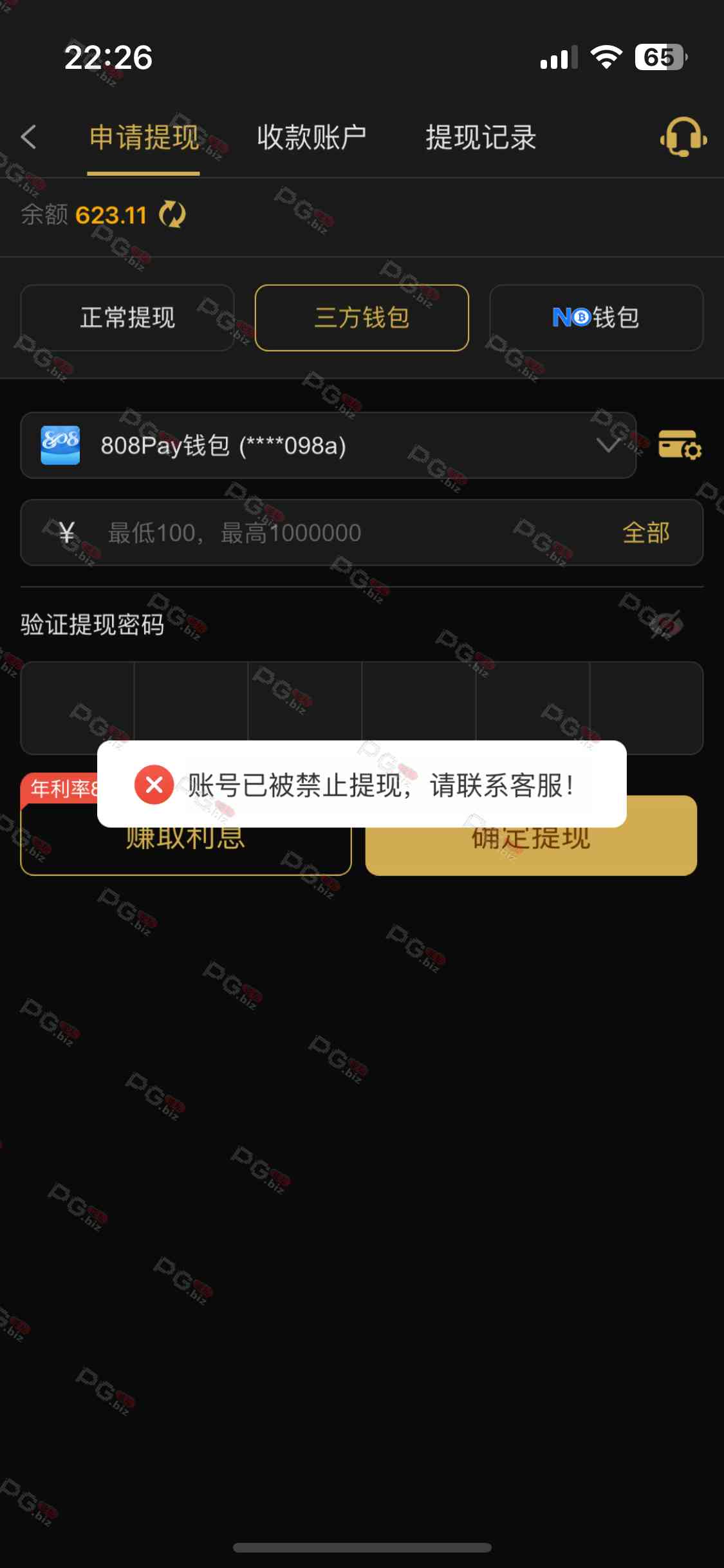Choose 正常提现 withdrawal method
This screenshot has width=724, height=1568.
[127, 317]
